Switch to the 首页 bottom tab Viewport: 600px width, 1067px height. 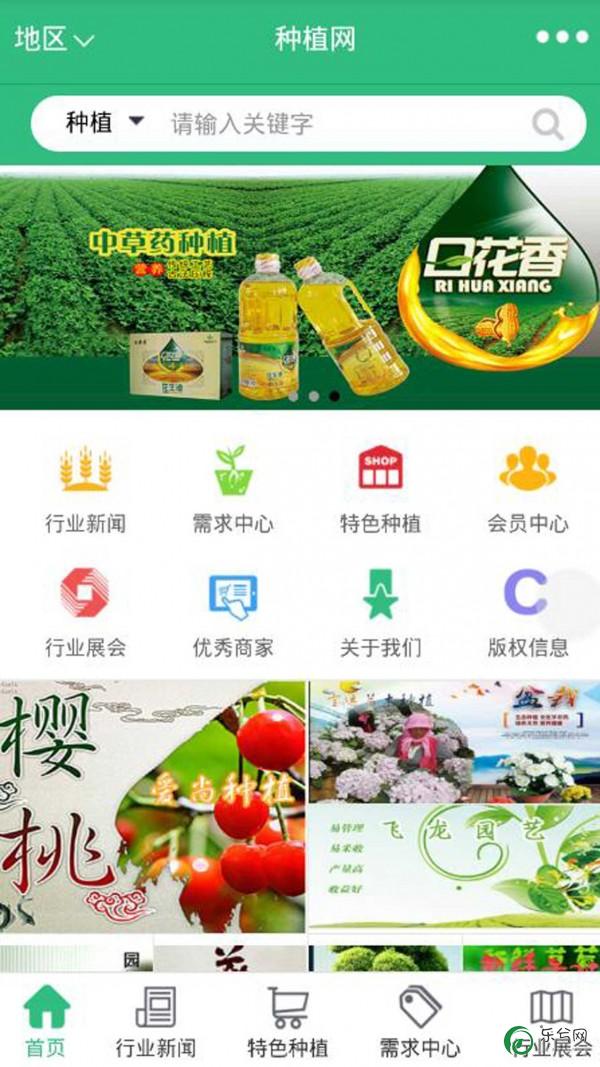click(46, 1022)
